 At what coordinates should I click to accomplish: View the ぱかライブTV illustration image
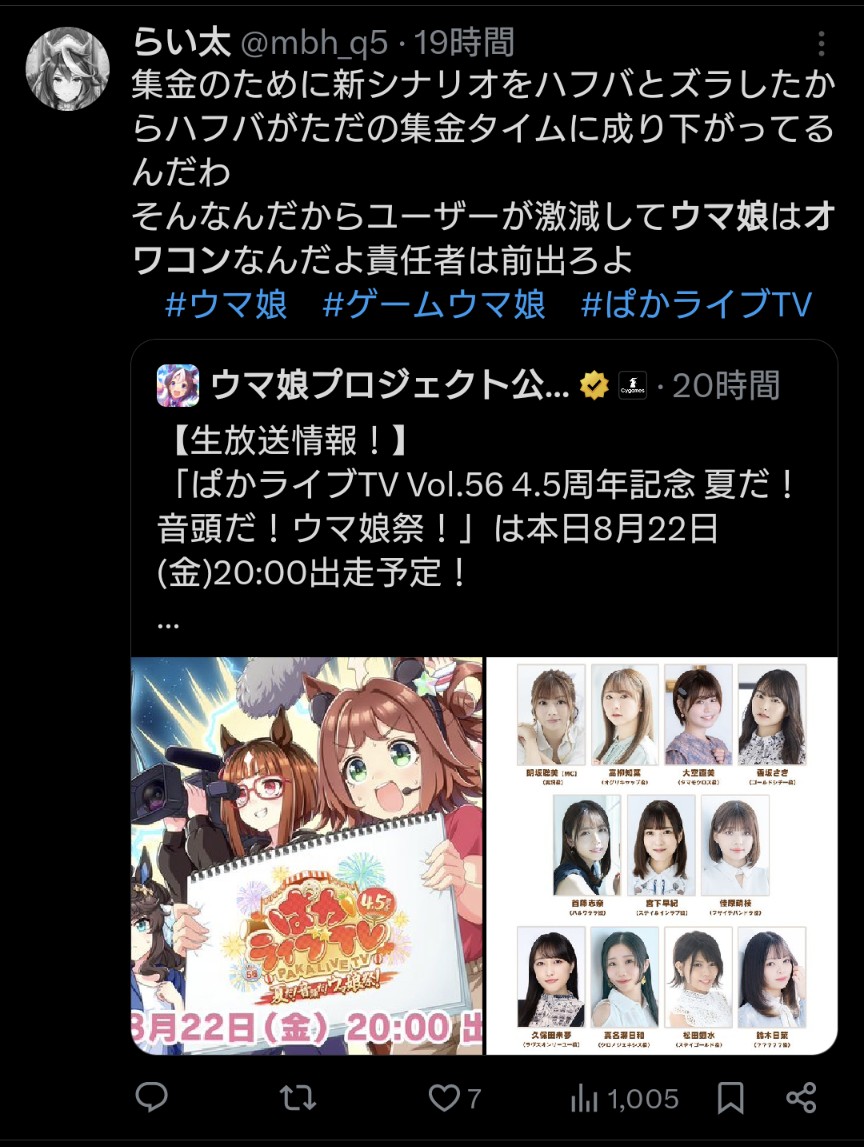pyautogui.click(x=306, y=855)
